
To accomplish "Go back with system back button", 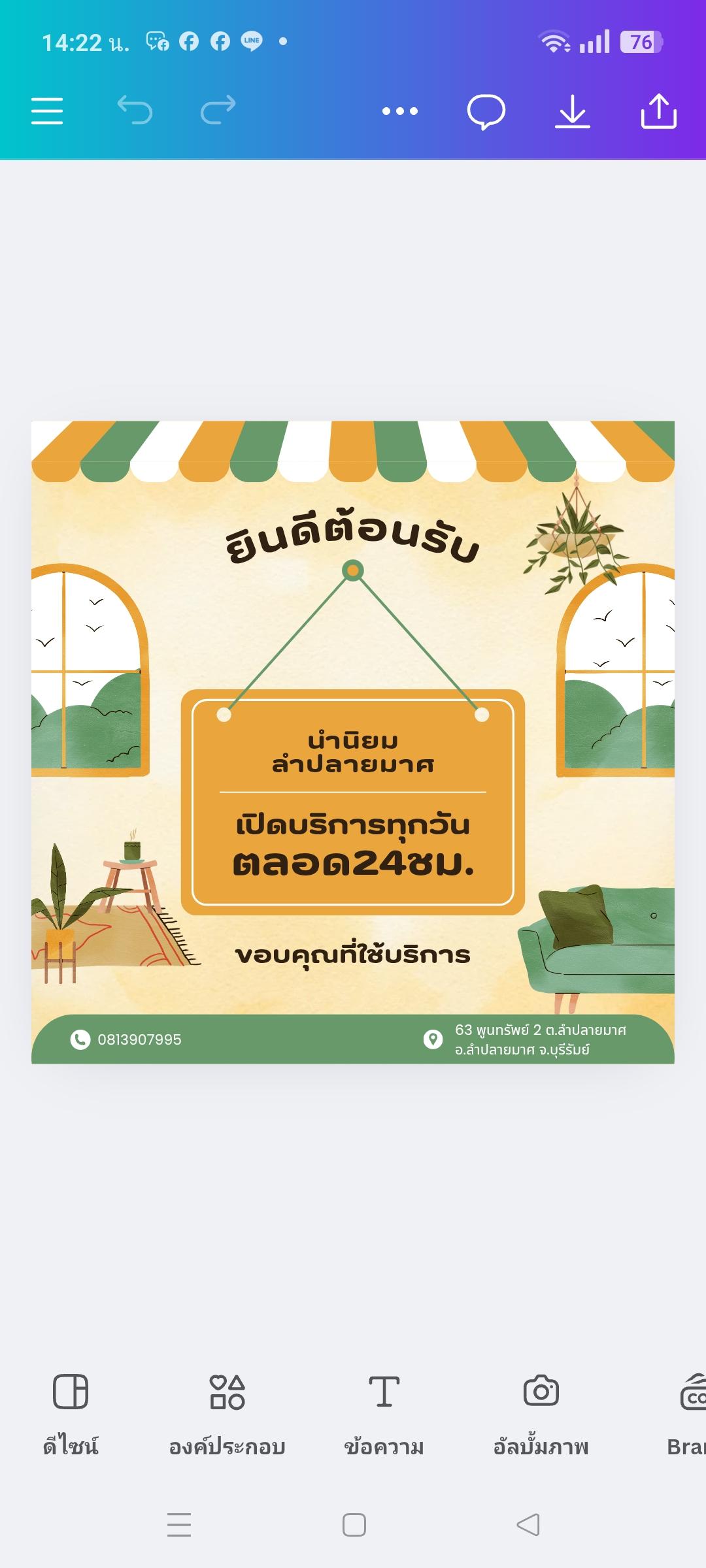I will 528,1525.
